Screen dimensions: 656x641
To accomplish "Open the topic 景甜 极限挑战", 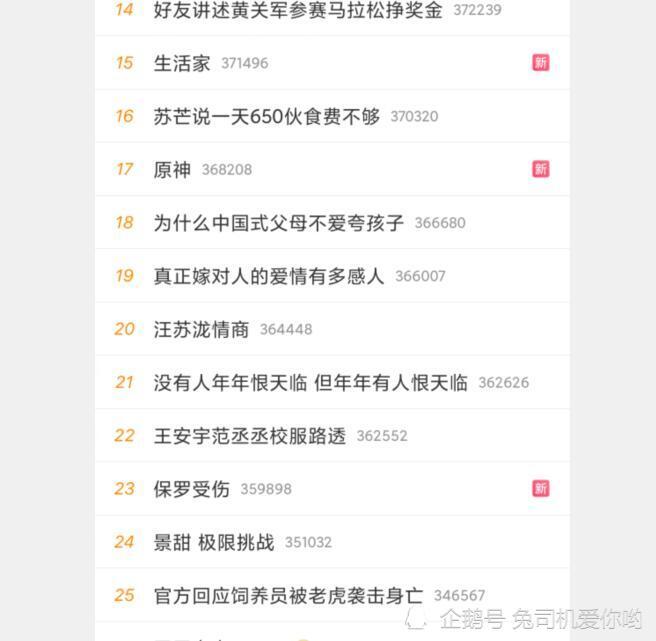I will (213, 542).
